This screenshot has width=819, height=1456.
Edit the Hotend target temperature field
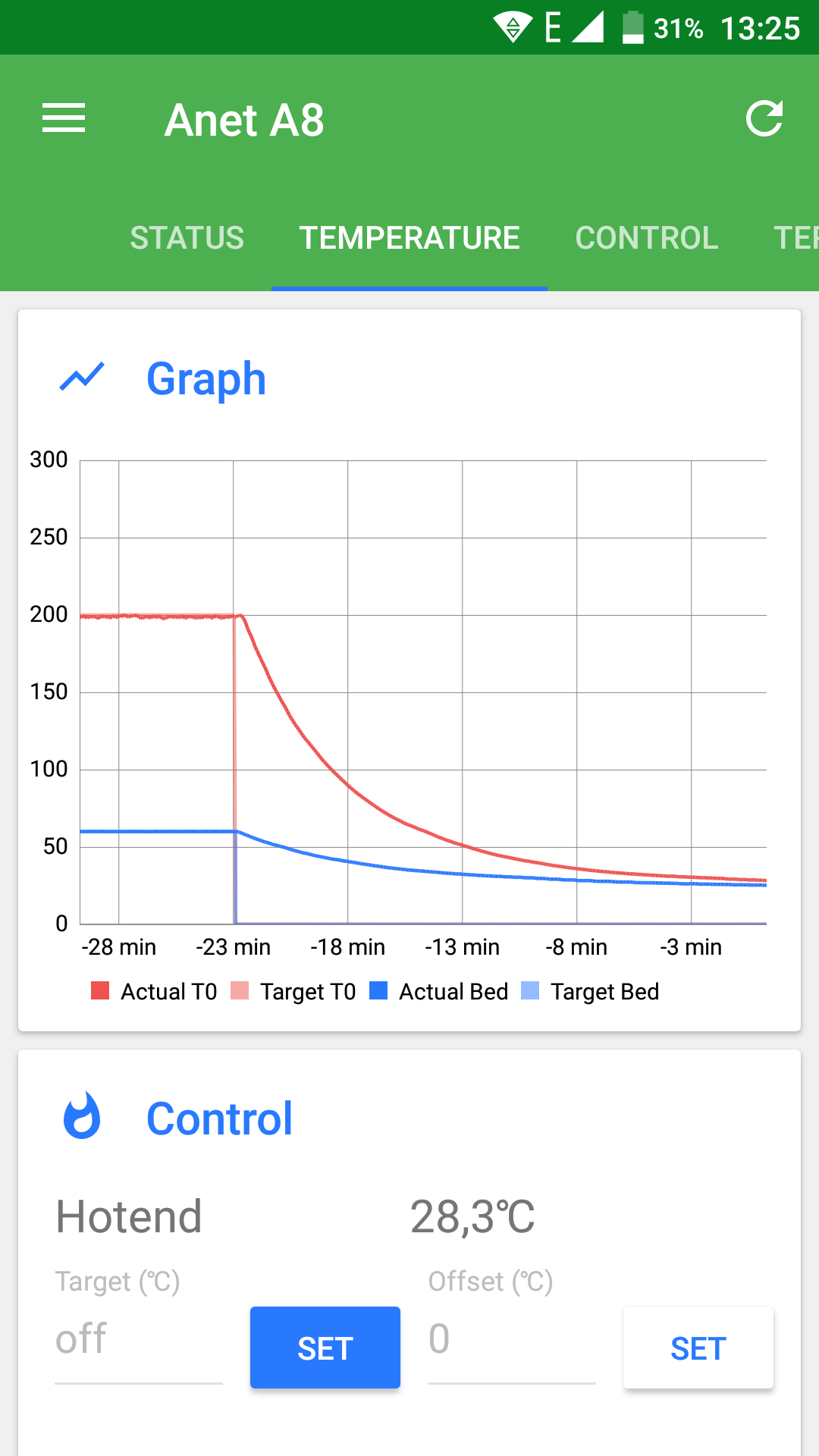click(x=138, y=1340)
